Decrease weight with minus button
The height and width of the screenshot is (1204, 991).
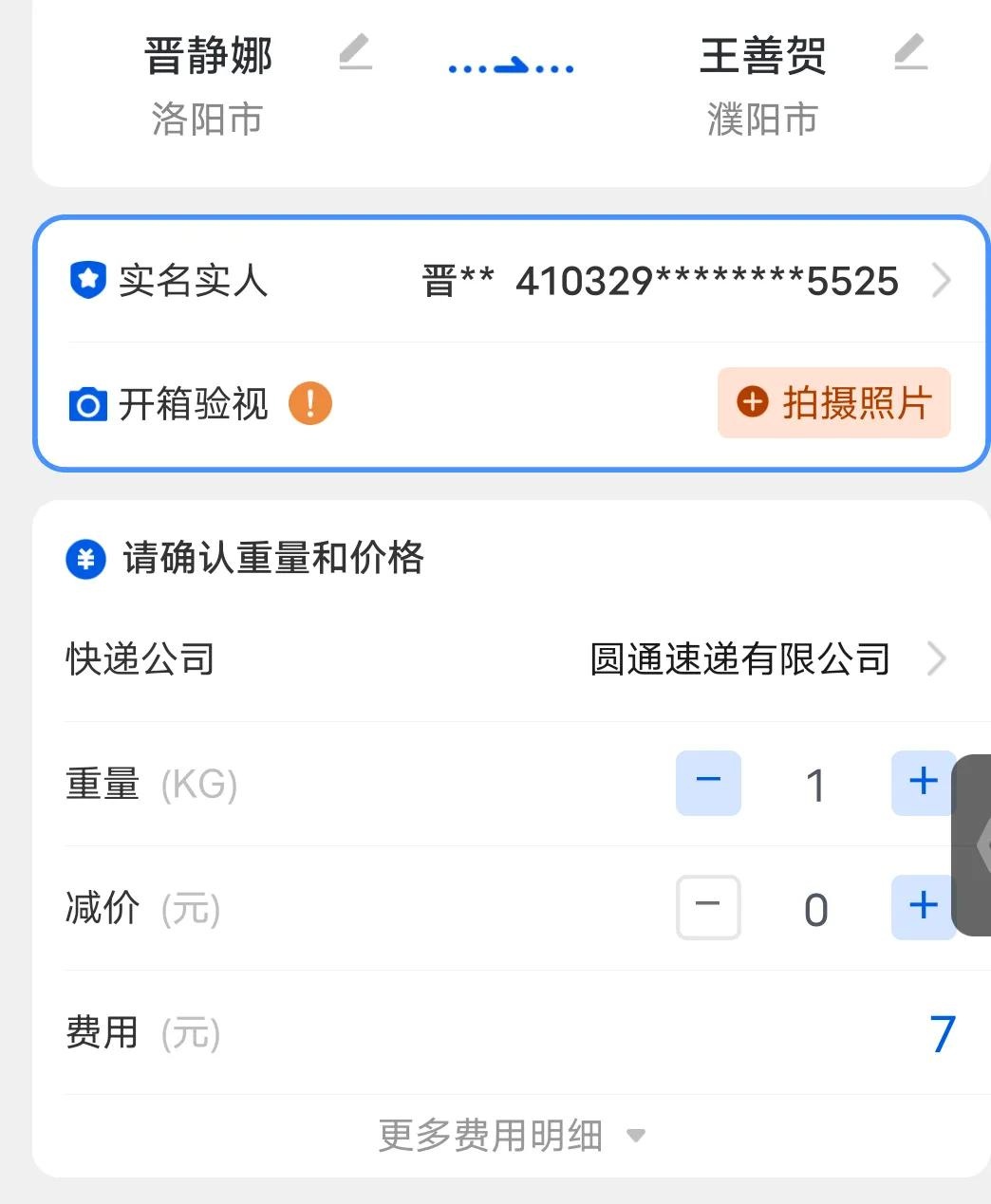(708, 784)
